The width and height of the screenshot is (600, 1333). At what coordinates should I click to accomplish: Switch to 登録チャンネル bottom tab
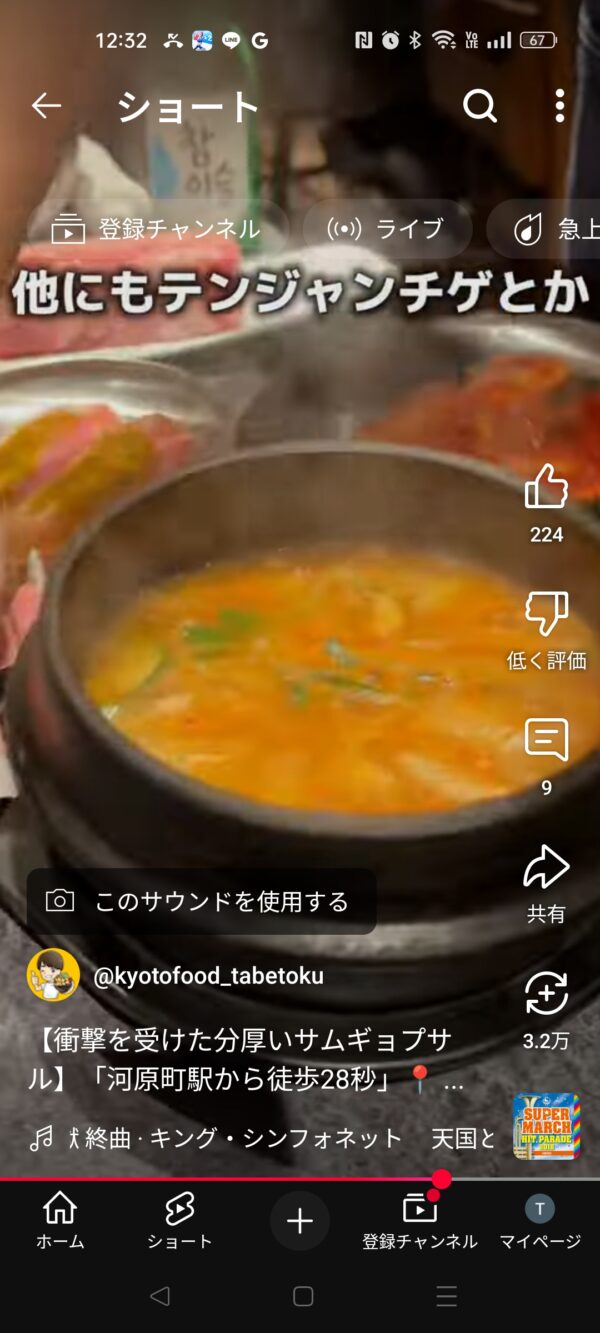point(420,1221)
